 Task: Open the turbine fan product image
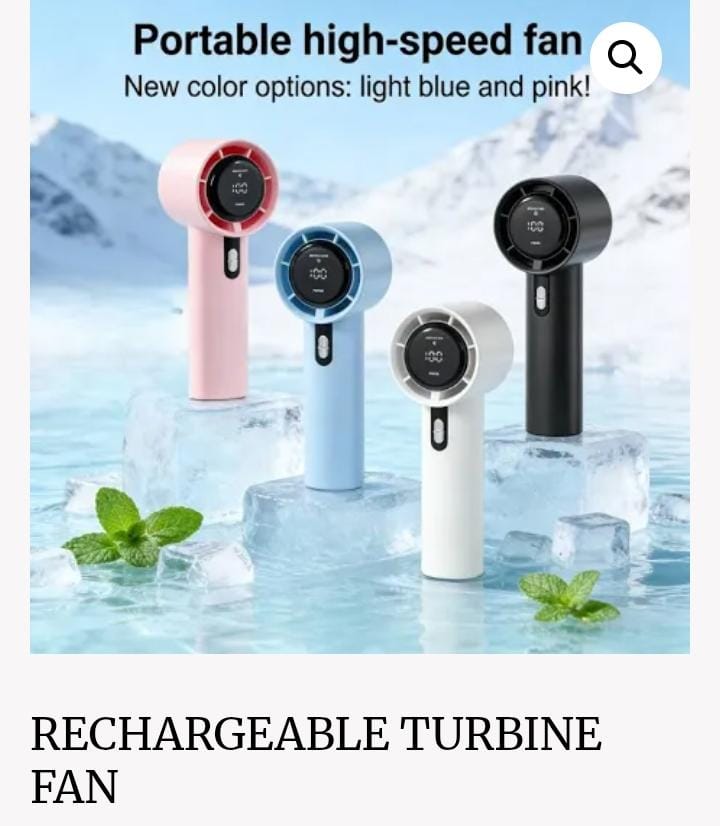point(360,327)
